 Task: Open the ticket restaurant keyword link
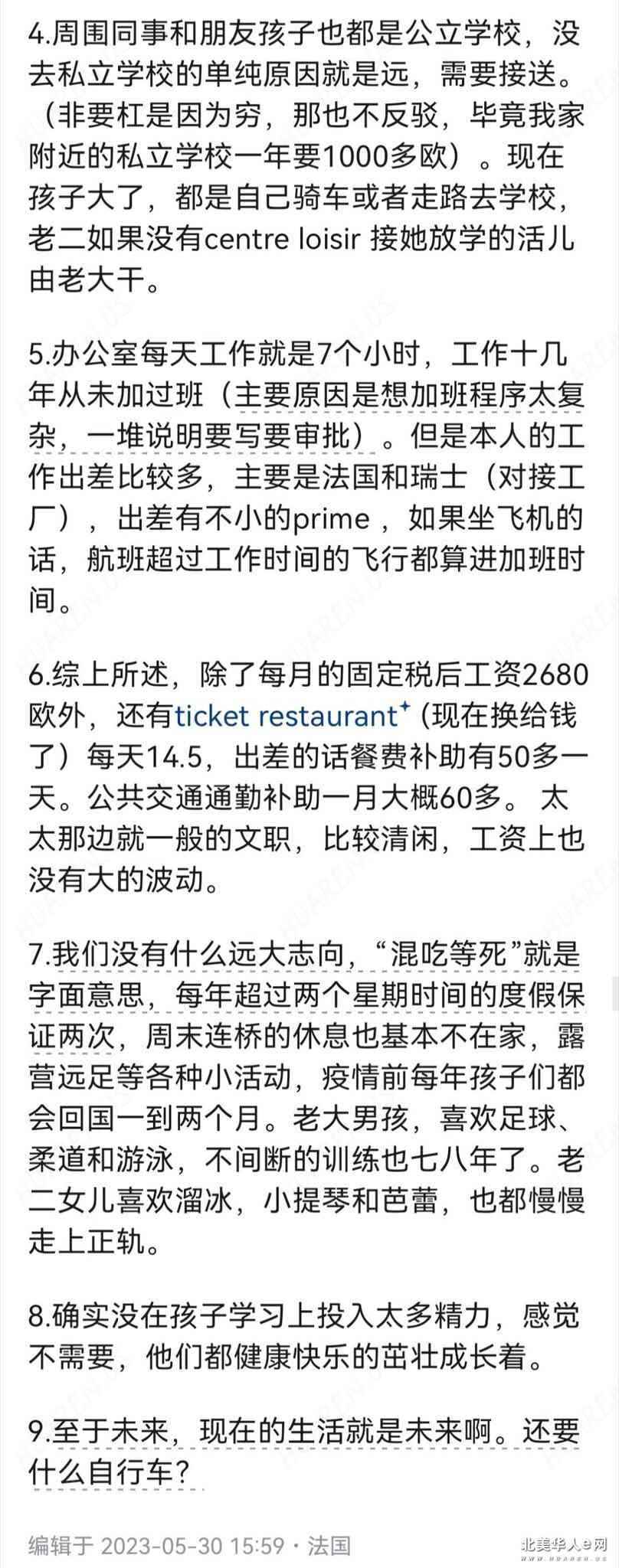tap(287, 715)
